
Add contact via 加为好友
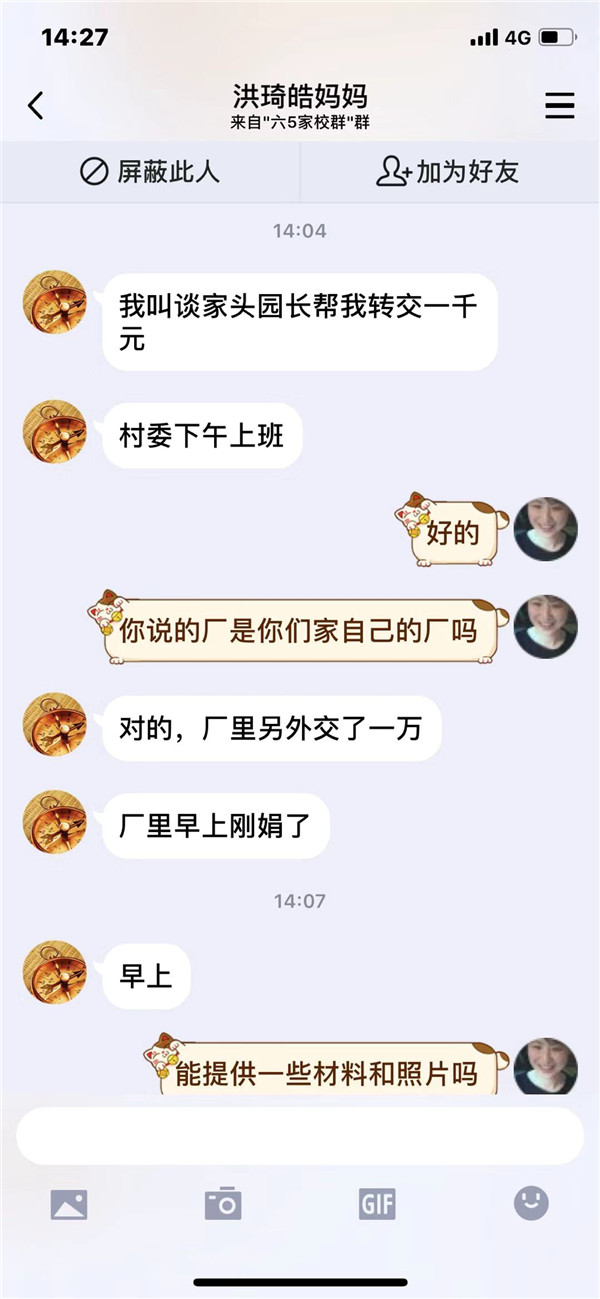click(448, 172)
